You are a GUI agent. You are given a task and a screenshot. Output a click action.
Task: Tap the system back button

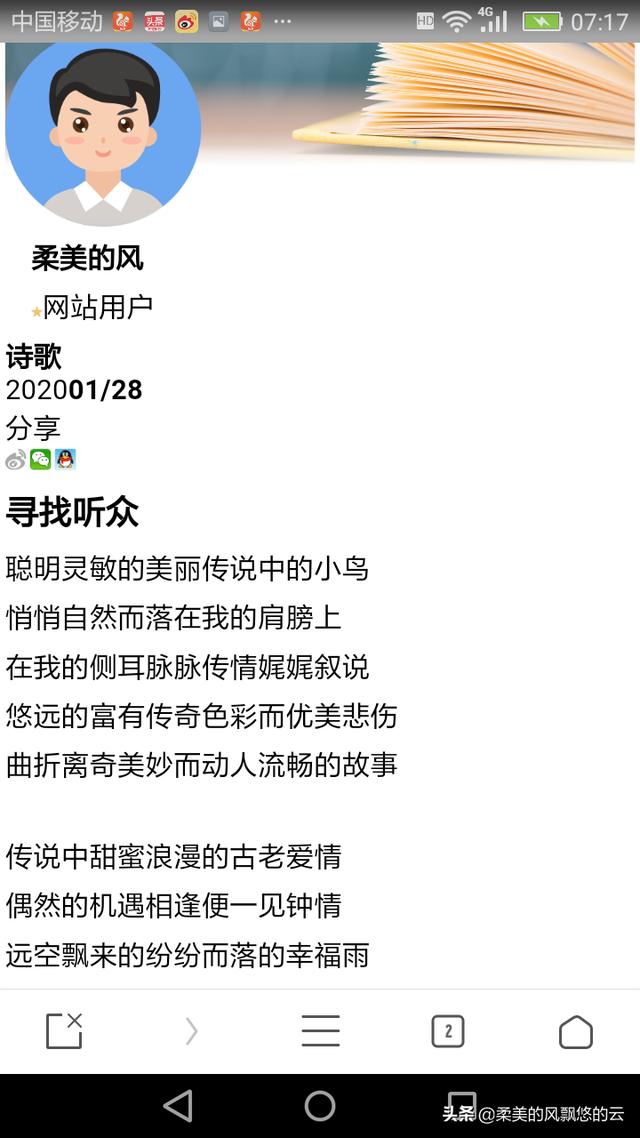point(178,1105)
